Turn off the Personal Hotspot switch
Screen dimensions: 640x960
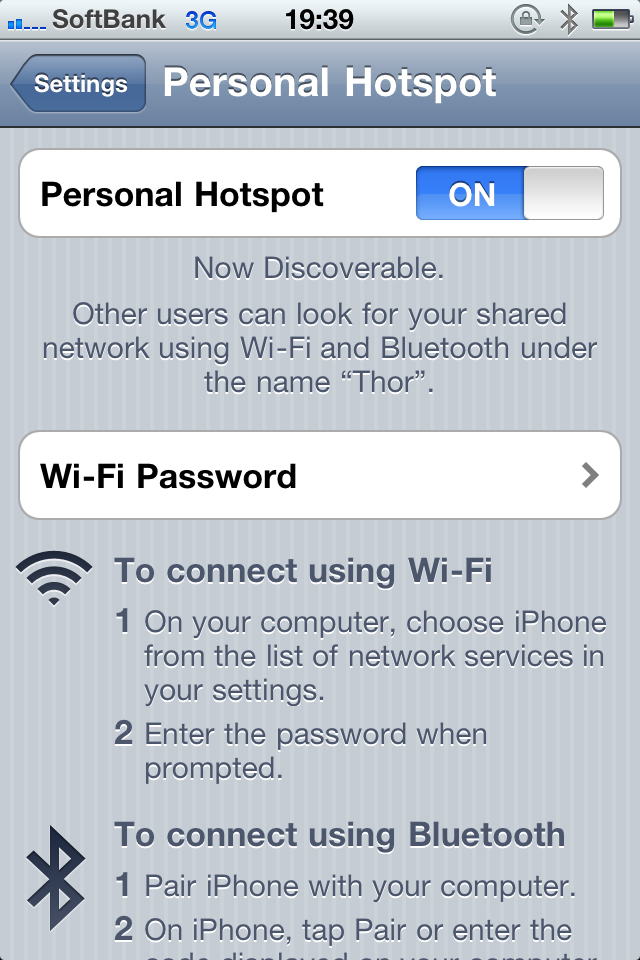tap(510, 193)
